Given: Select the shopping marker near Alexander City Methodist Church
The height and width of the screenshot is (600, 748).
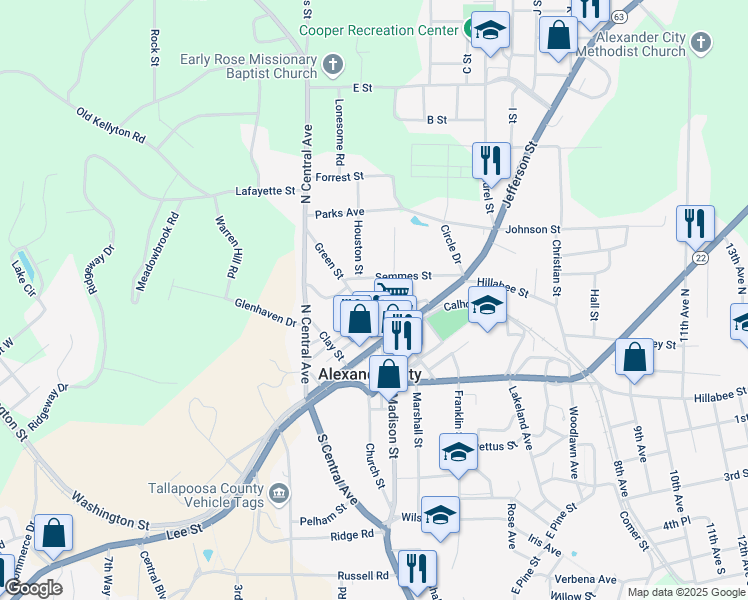Looking at the screenshot, I should click(x=558, y=35).
